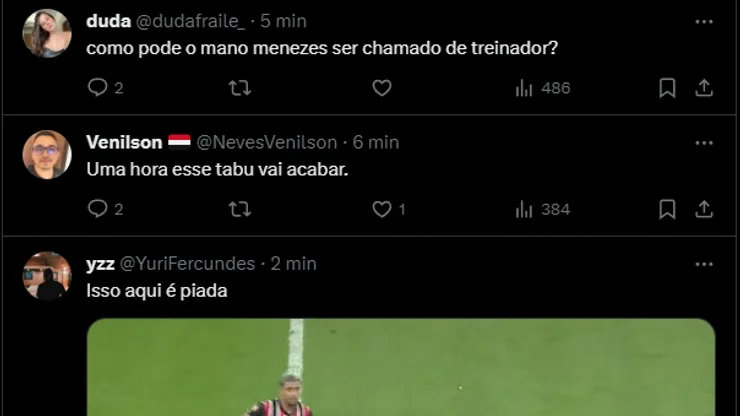This screenshot has height=416, width=740.
Task: Reply to duda's tweet about Mano Menezes
Action: point(98,88)
